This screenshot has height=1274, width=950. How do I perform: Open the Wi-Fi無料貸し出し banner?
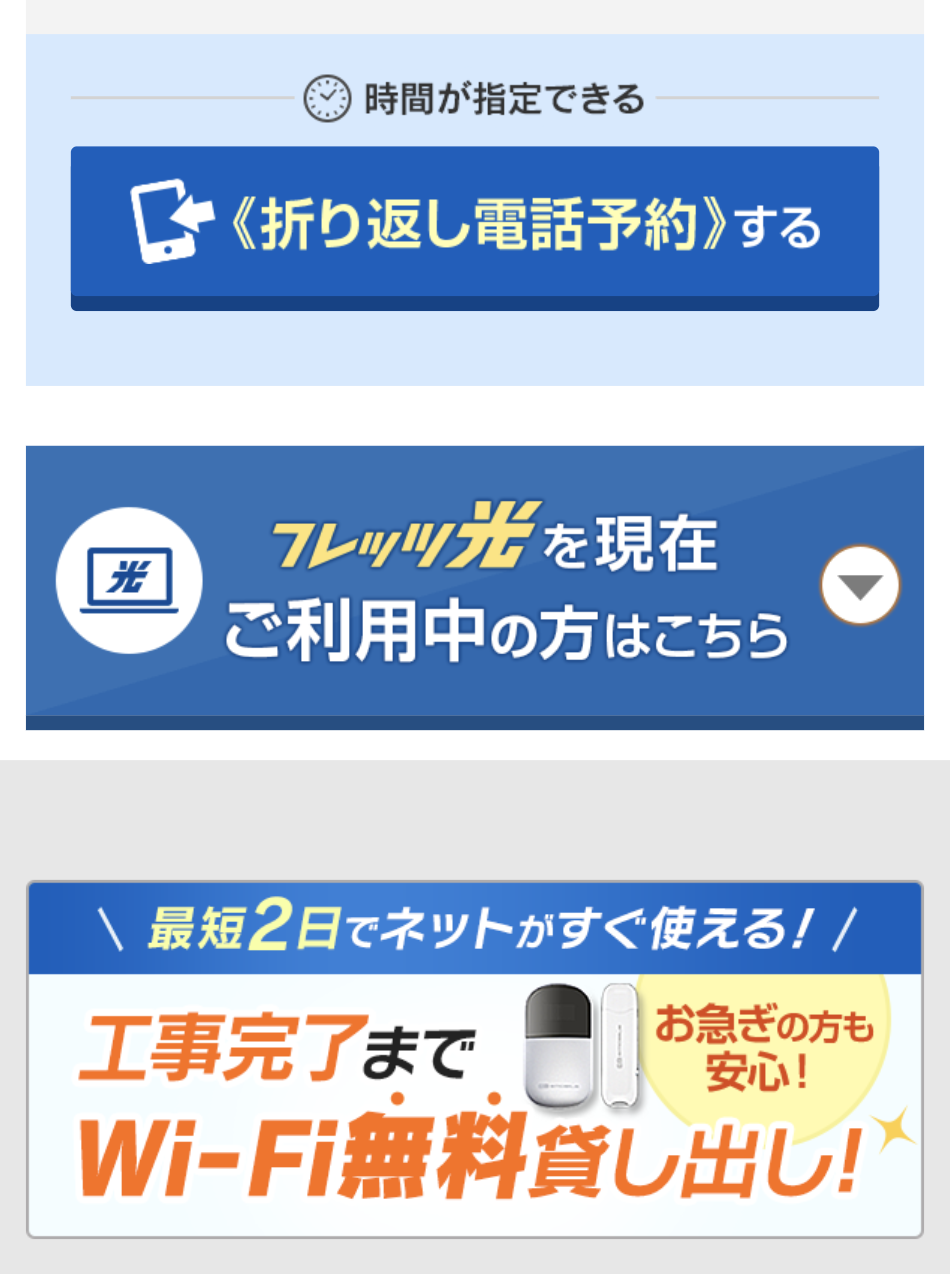click(x=474, y=1058)
